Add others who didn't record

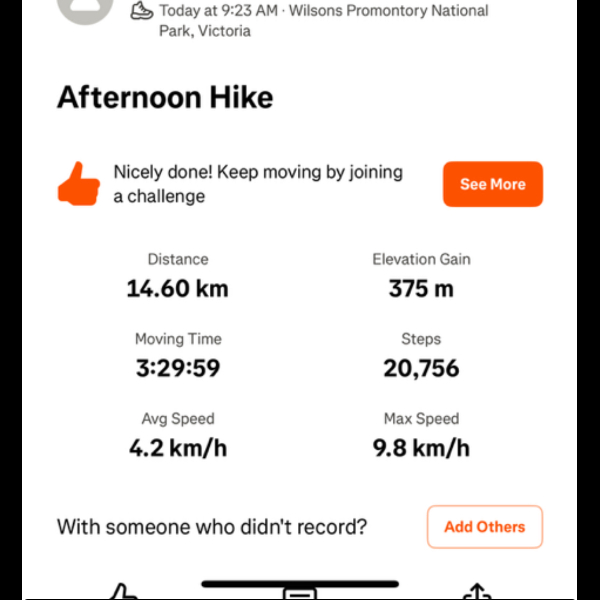click(484, 527)
